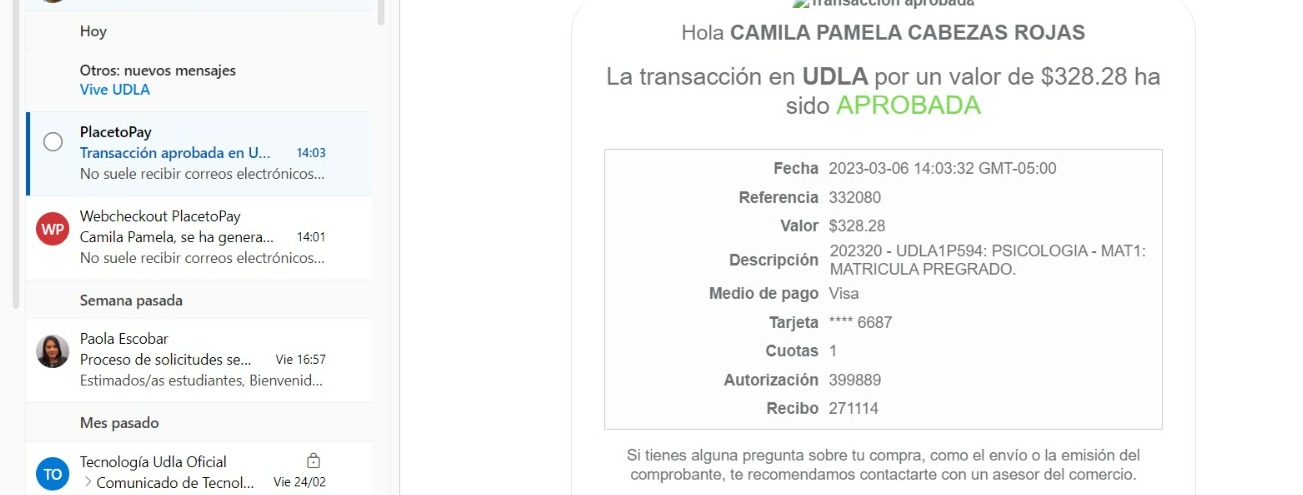Expand the Tecnología Udla conversation thread chevron
The image size is (1303, 495).
coord(88,482)
